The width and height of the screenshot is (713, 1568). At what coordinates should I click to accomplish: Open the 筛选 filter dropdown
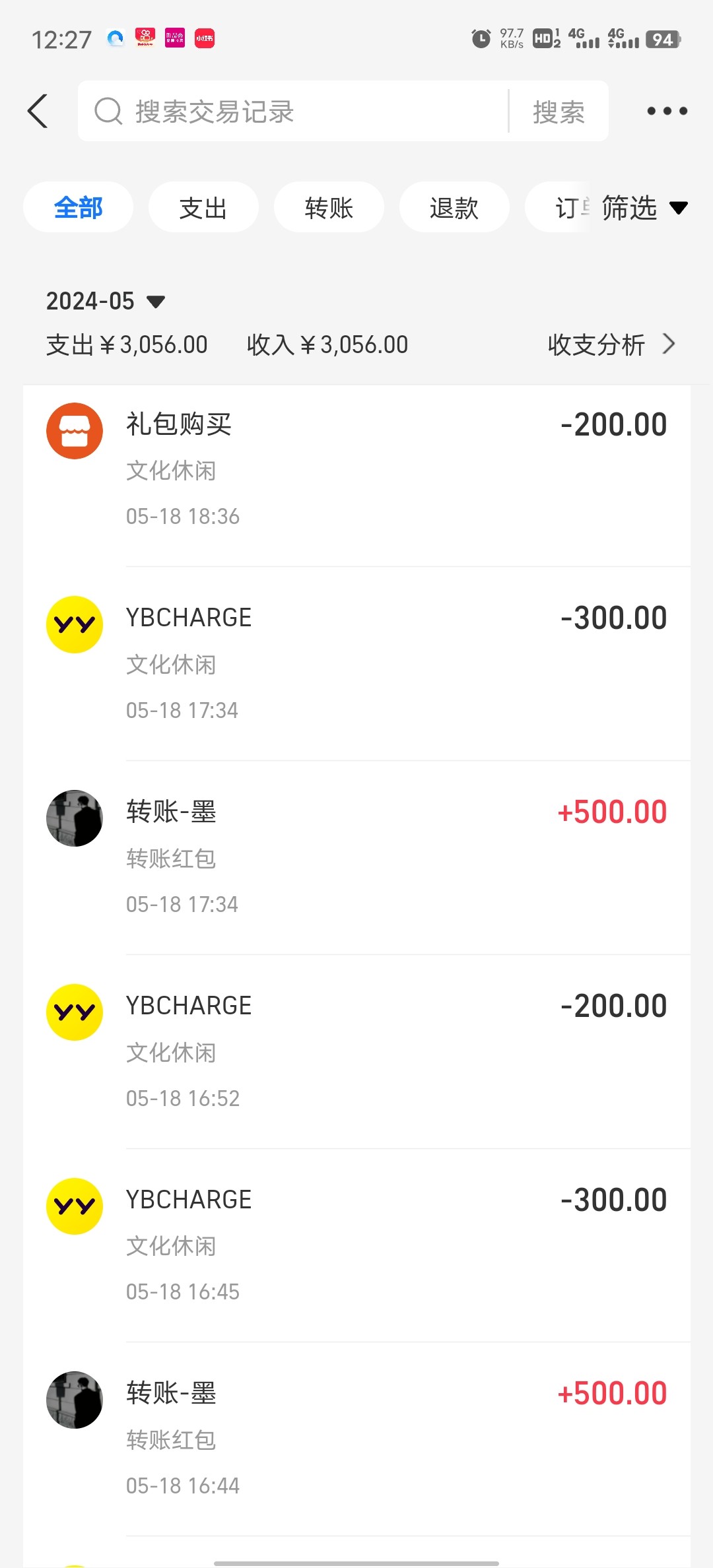point(644,208)
